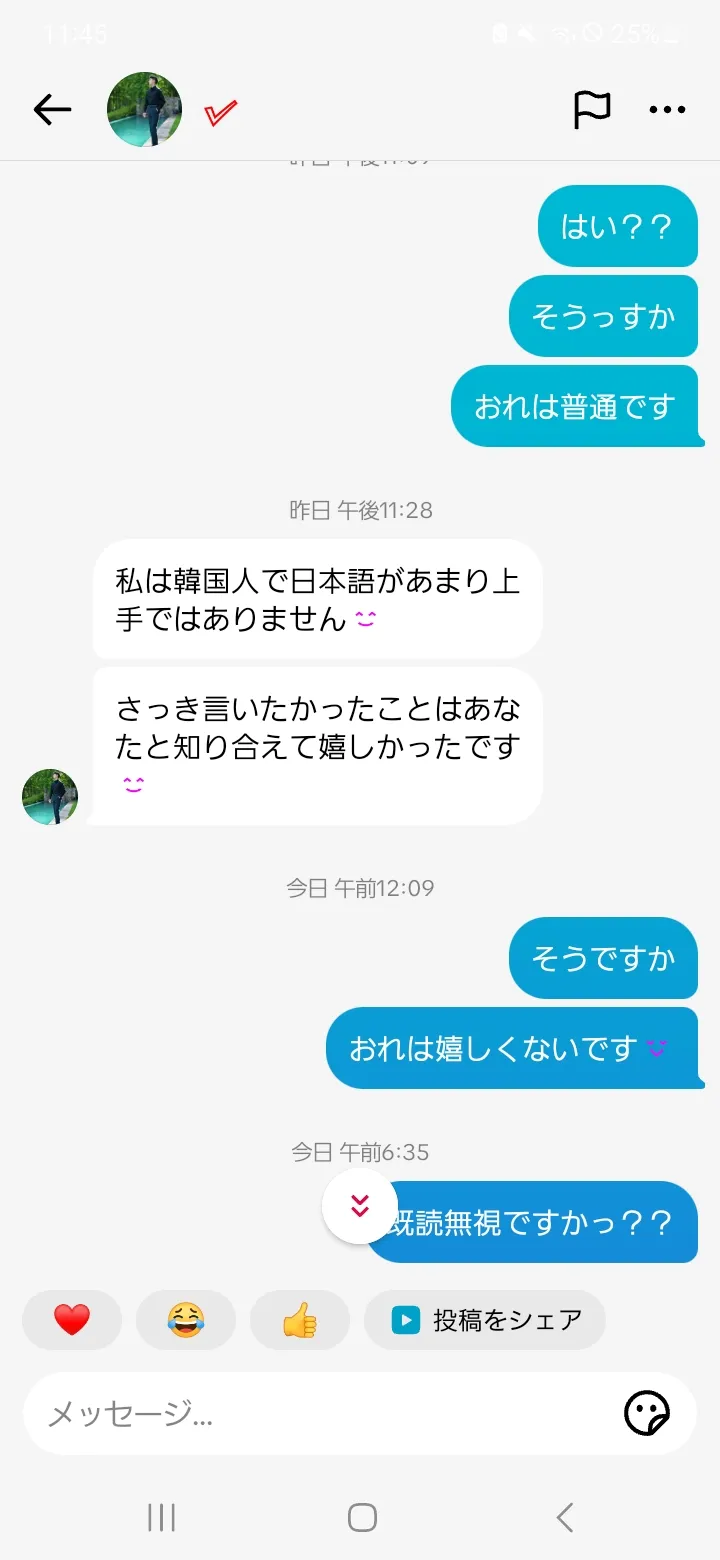The image size is (720, 1560).
Task: Focus the メッセージ text field
Action: [320, 1413]
